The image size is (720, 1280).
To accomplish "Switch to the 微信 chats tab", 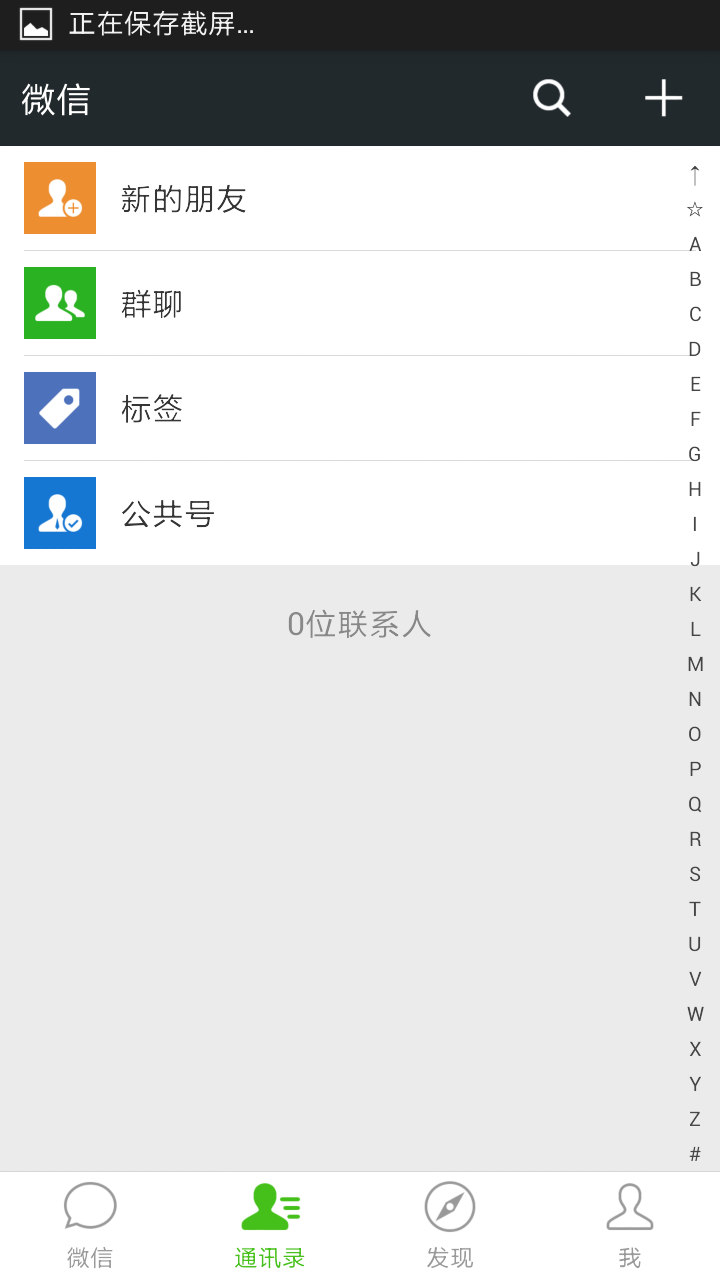I will tap(90, 1226).
